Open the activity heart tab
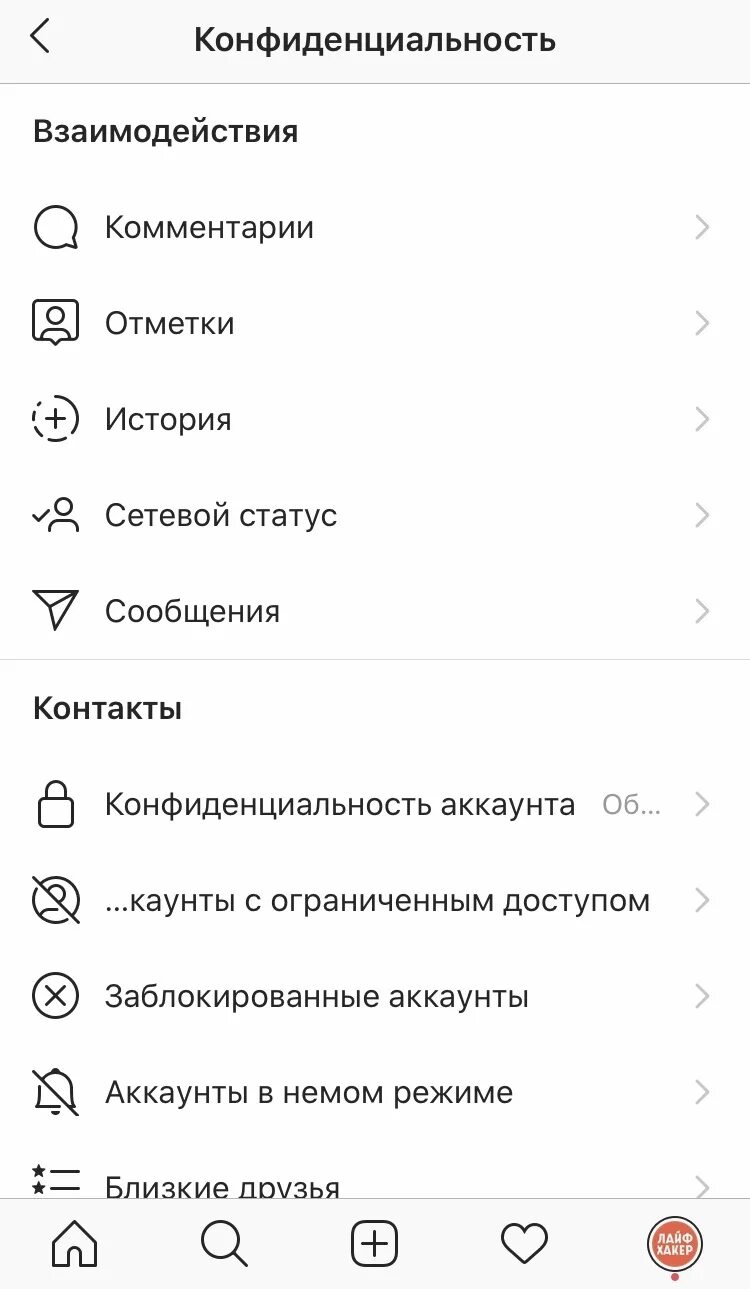Viewport: 750px width, 1289px height. 524,1245
